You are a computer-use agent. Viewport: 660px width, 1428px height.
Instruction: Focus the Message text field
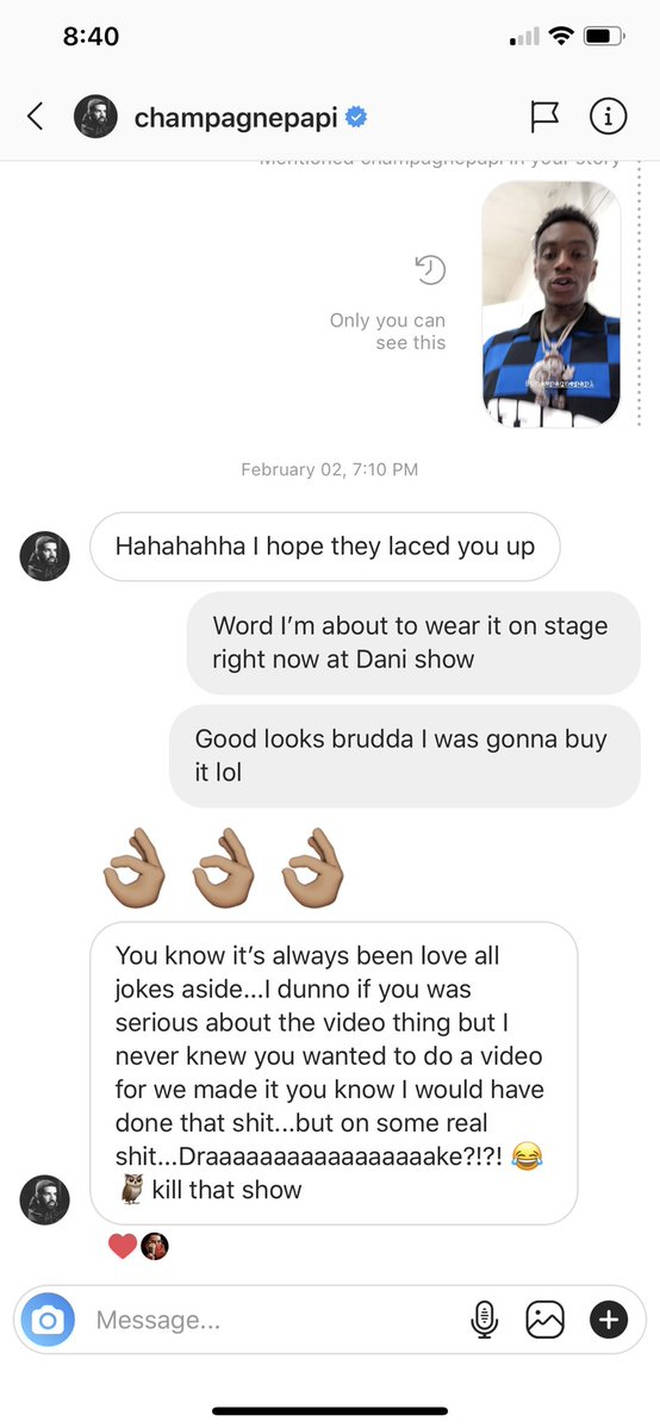272,1320
